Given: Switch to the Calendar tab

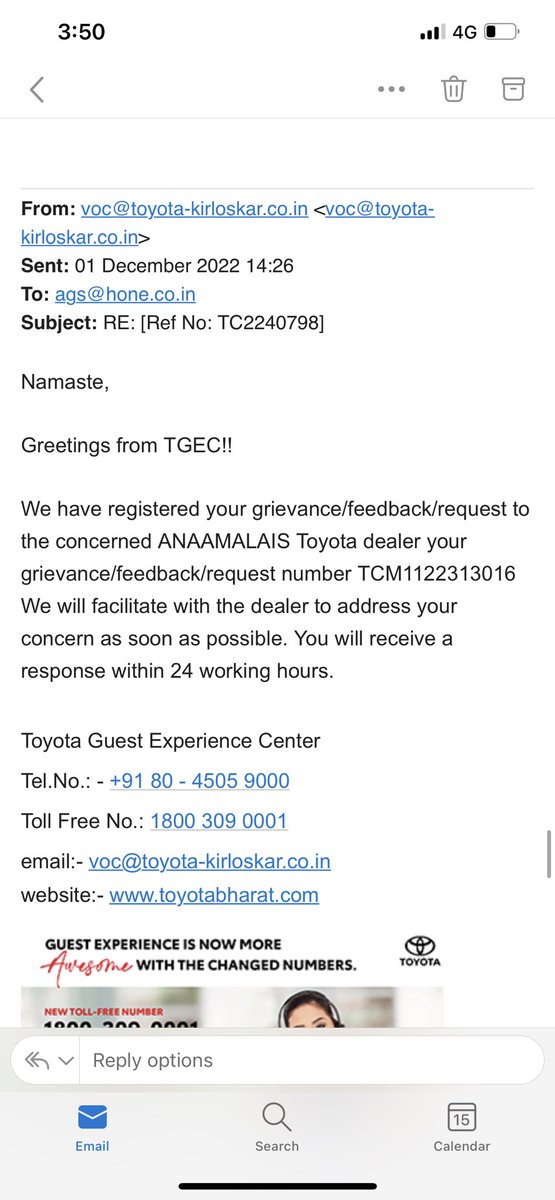Looking at the screenshot, I should (x=461, y=1127).
